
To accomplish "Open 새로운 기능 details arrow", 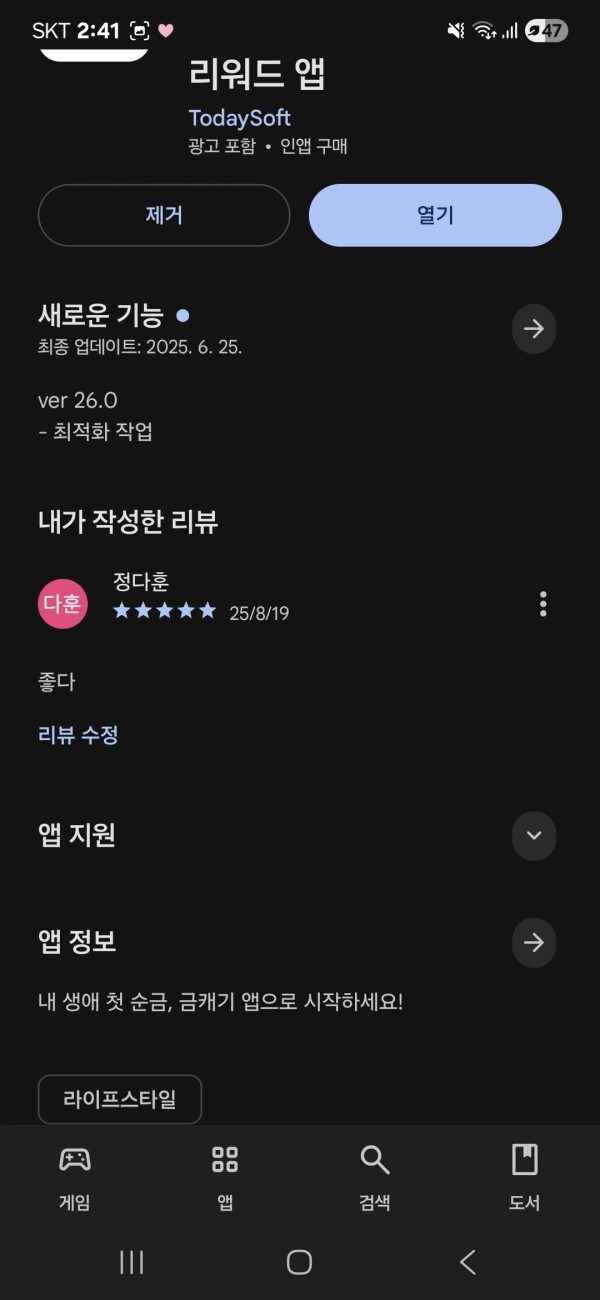I will coord(534,329).
